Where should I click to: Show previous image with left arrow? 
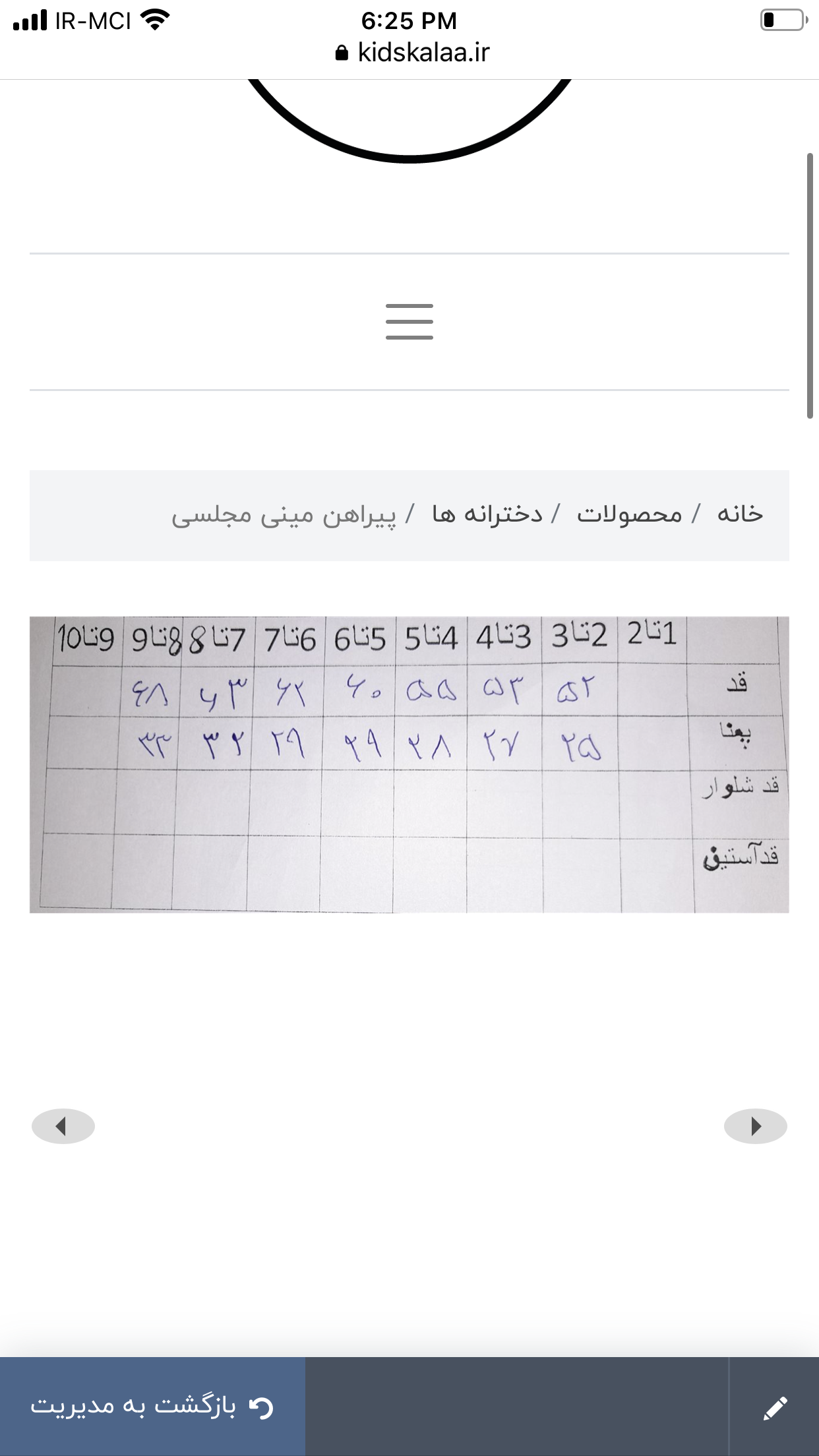point(63,1126)
